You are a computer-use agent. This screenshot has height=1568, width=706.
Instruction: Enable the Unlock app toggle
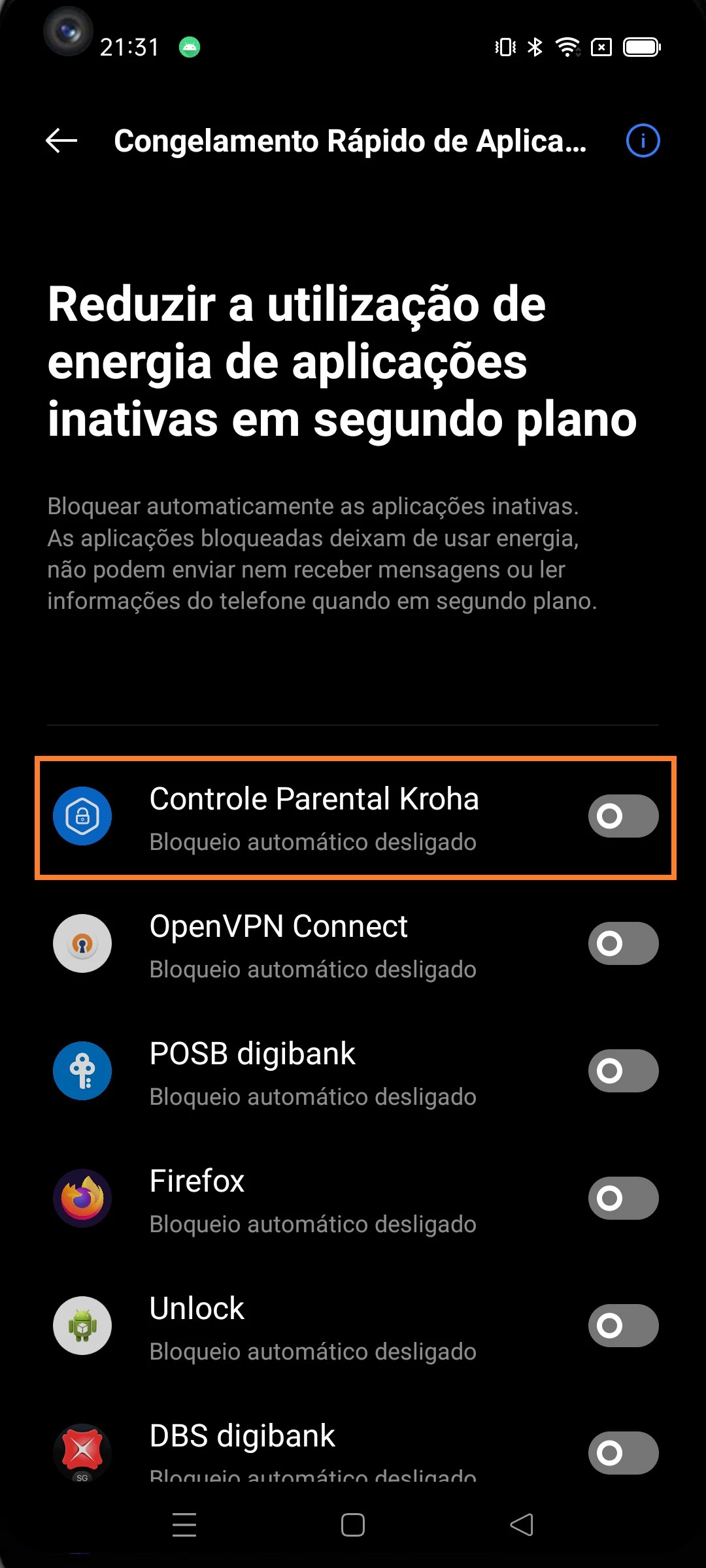coord(622,1326)
